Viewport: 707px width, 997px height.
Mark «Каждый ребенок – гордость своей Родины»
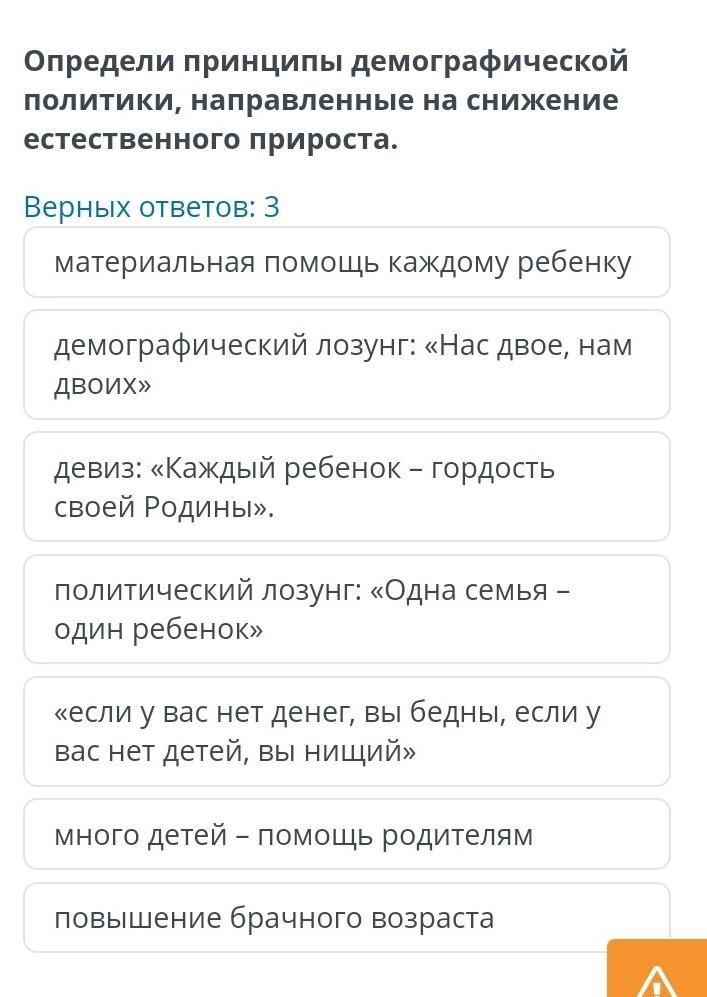(x=346, y=487)
